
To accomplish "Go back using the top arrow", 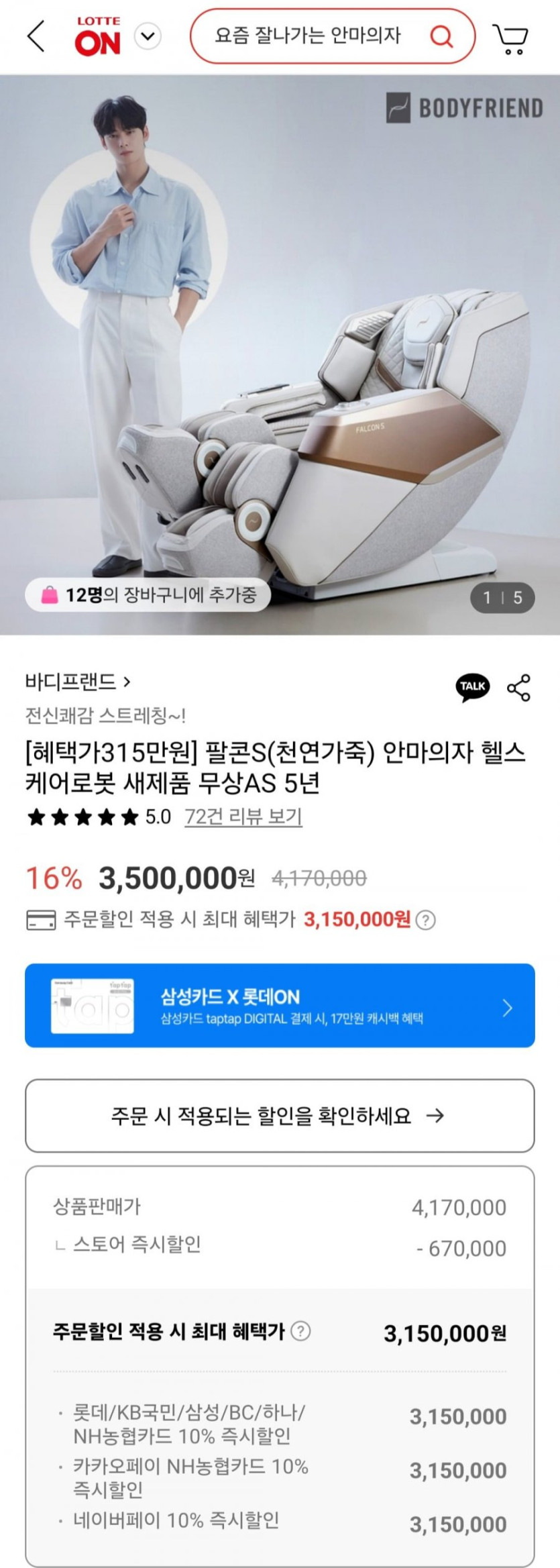I will (x=36, y=36).
